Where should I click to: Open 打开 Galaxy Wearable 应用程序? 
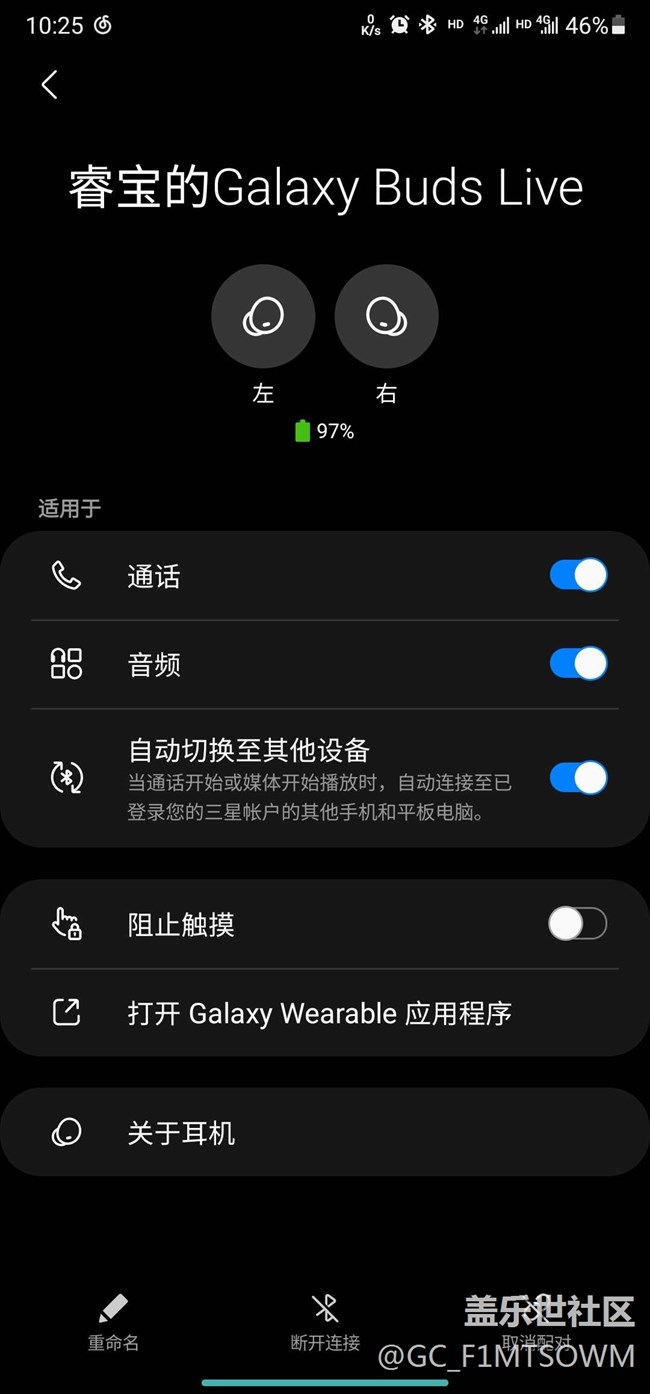(320, 1013)
